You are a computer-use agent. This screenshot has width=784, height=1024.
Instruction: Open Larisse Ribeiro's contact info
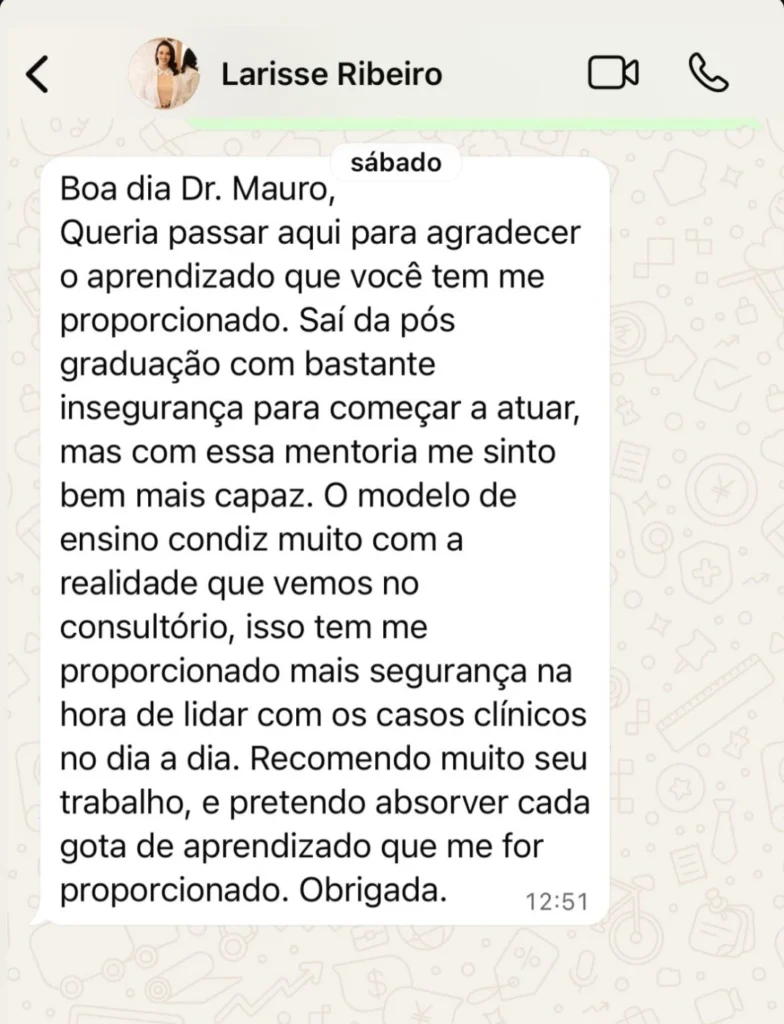pos(330,75)
